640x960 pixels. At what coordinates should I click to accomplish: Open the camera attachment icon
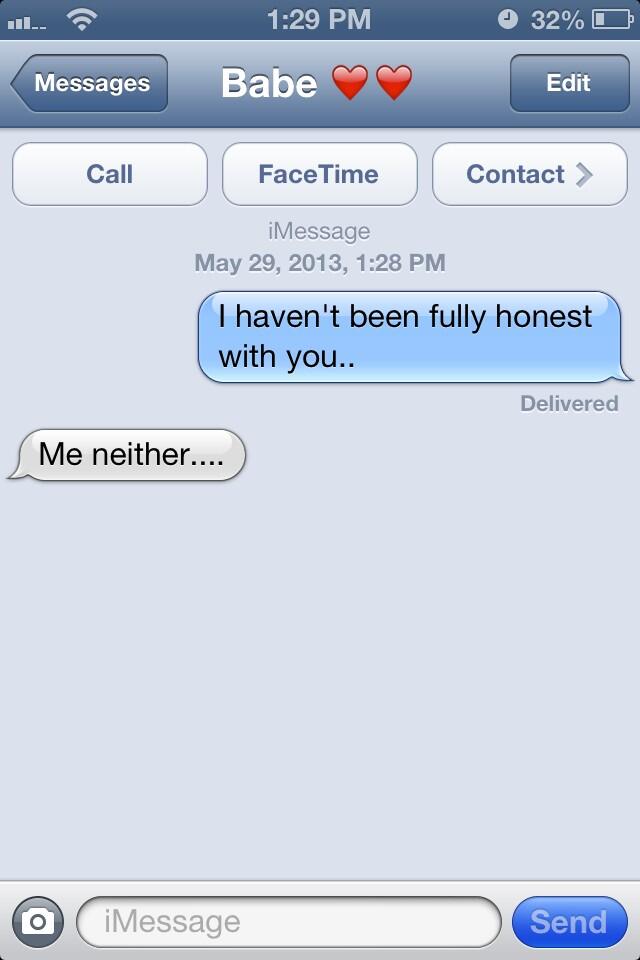click(38, 921)
